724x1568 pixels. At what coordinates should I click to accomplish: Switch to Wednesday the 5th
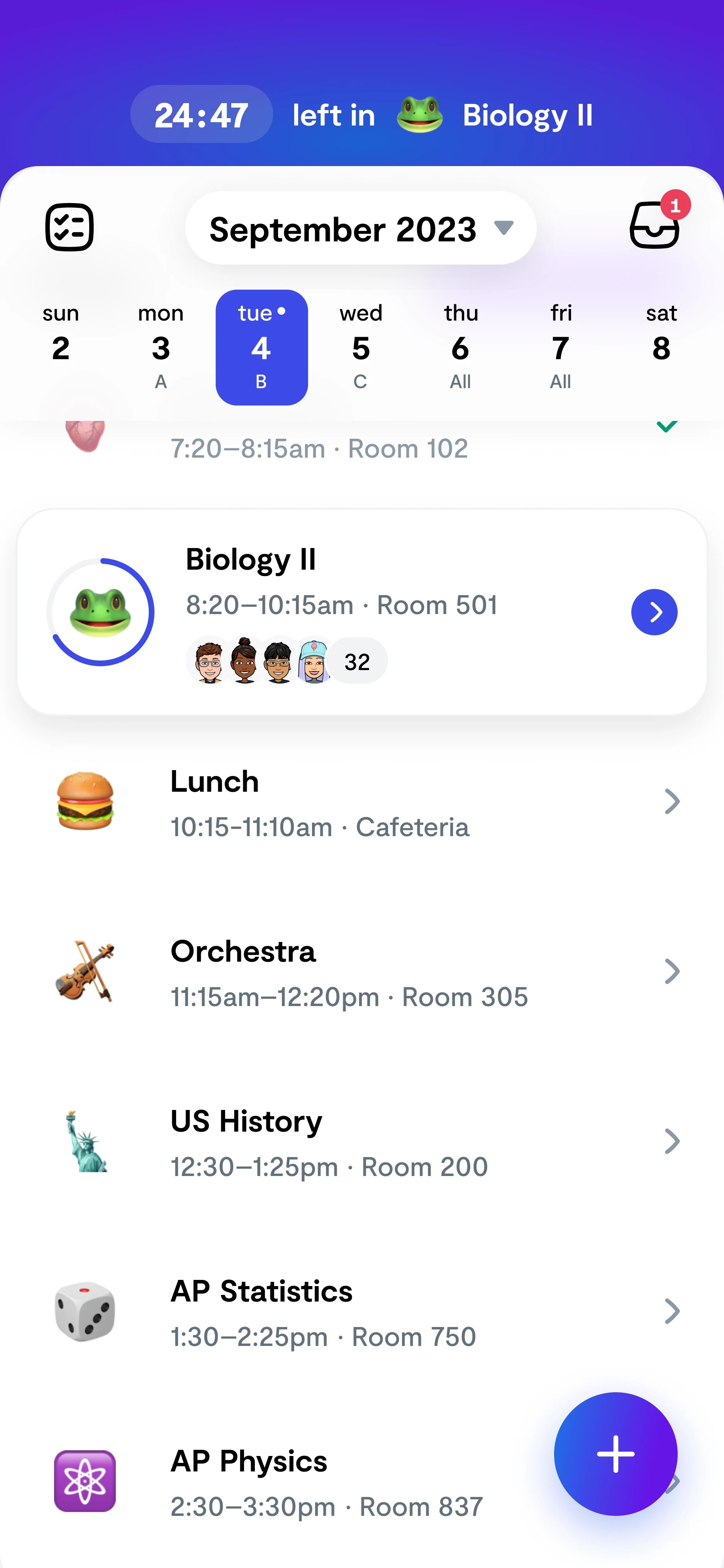click(361, 347)
